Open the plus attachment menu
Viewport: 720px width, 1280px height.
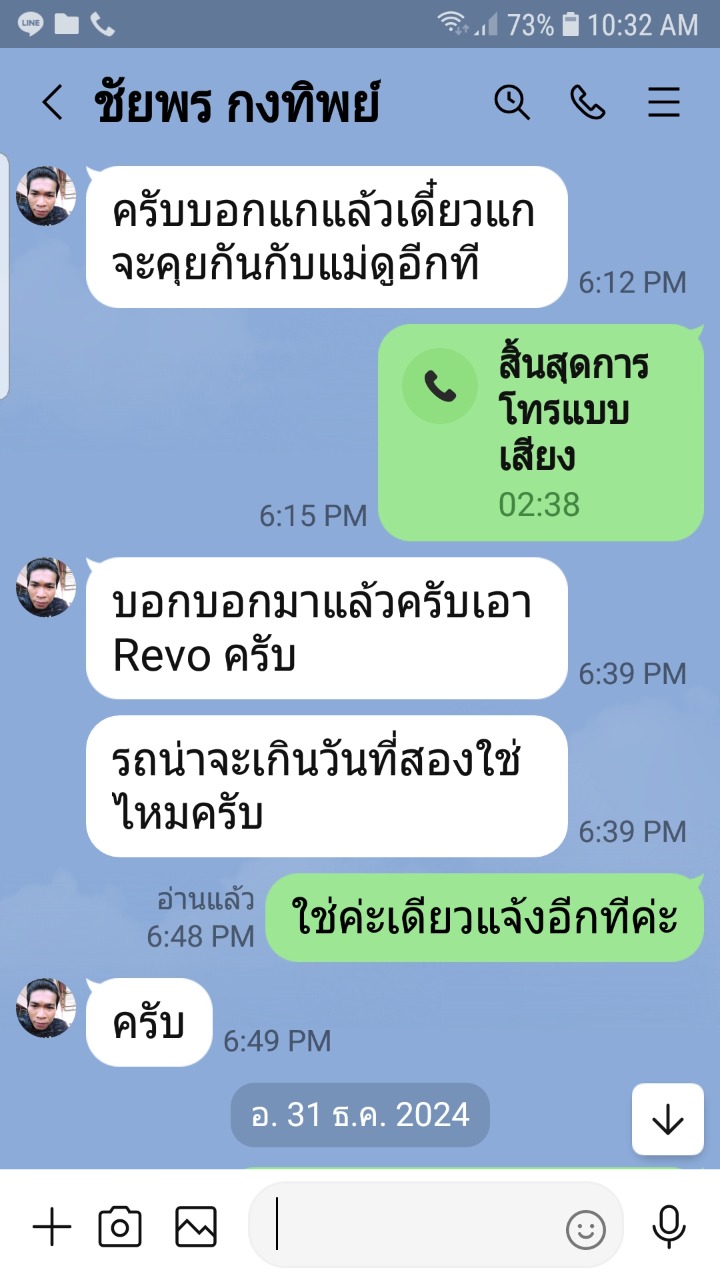pyautogui.click(x=52, y=1227)
